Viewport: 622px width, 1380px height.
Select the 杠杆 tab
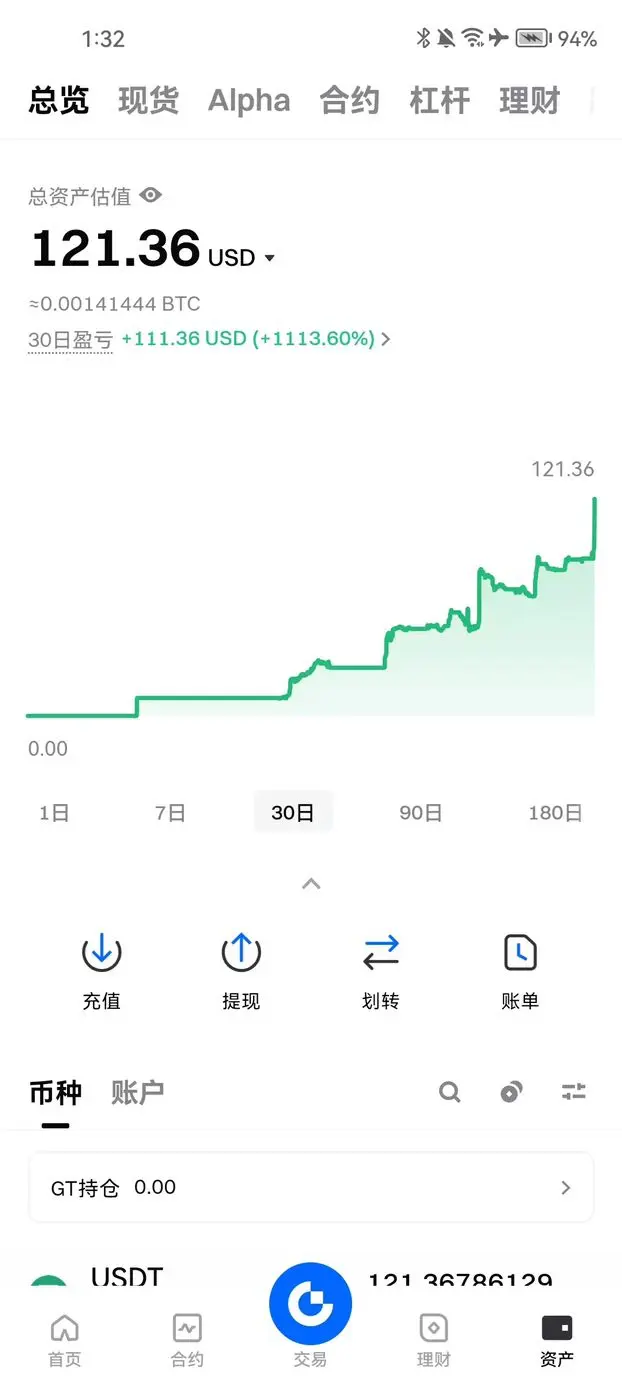[439, 101]
